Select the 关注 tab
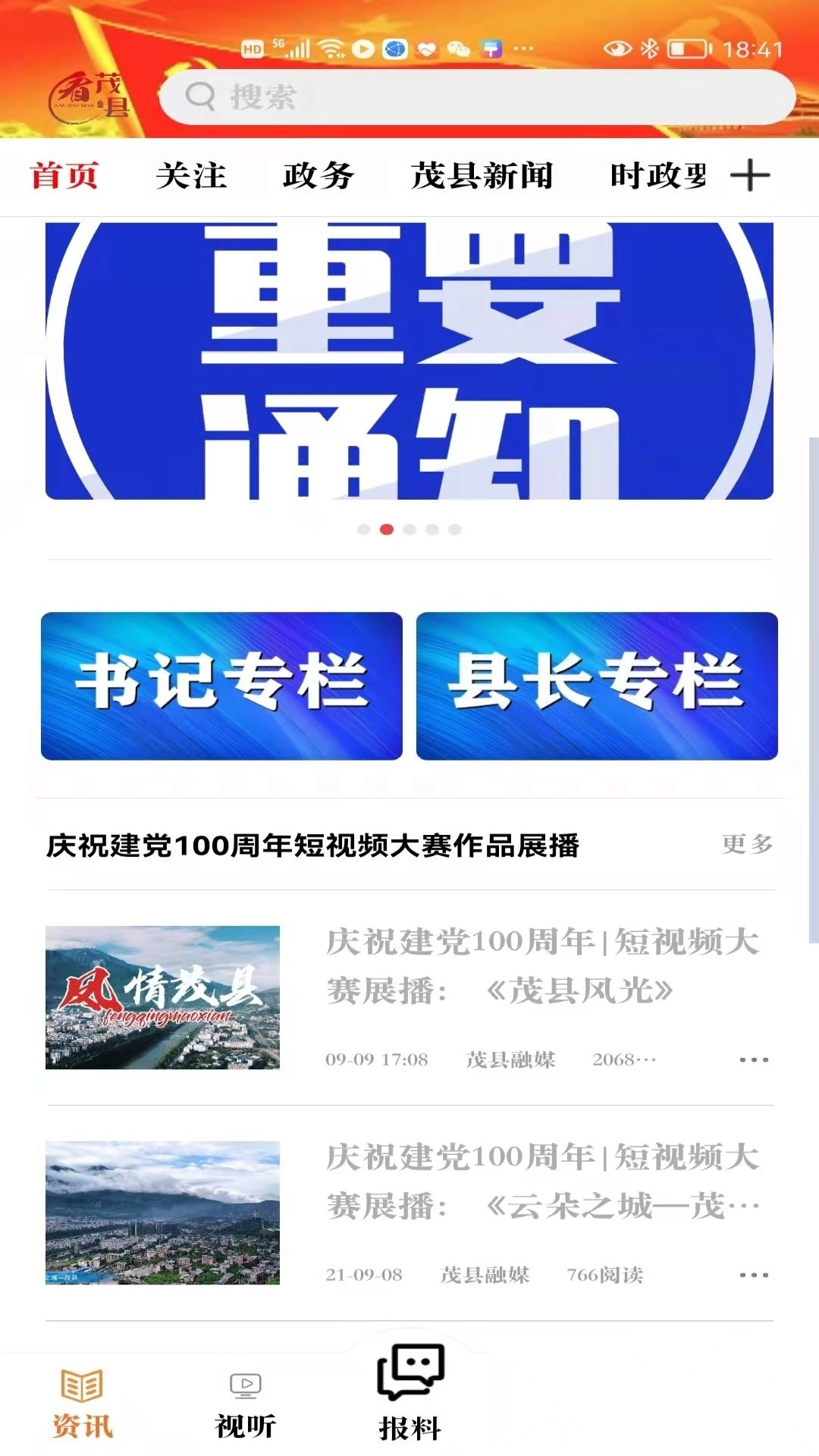819x1456 pixels. 189,174
